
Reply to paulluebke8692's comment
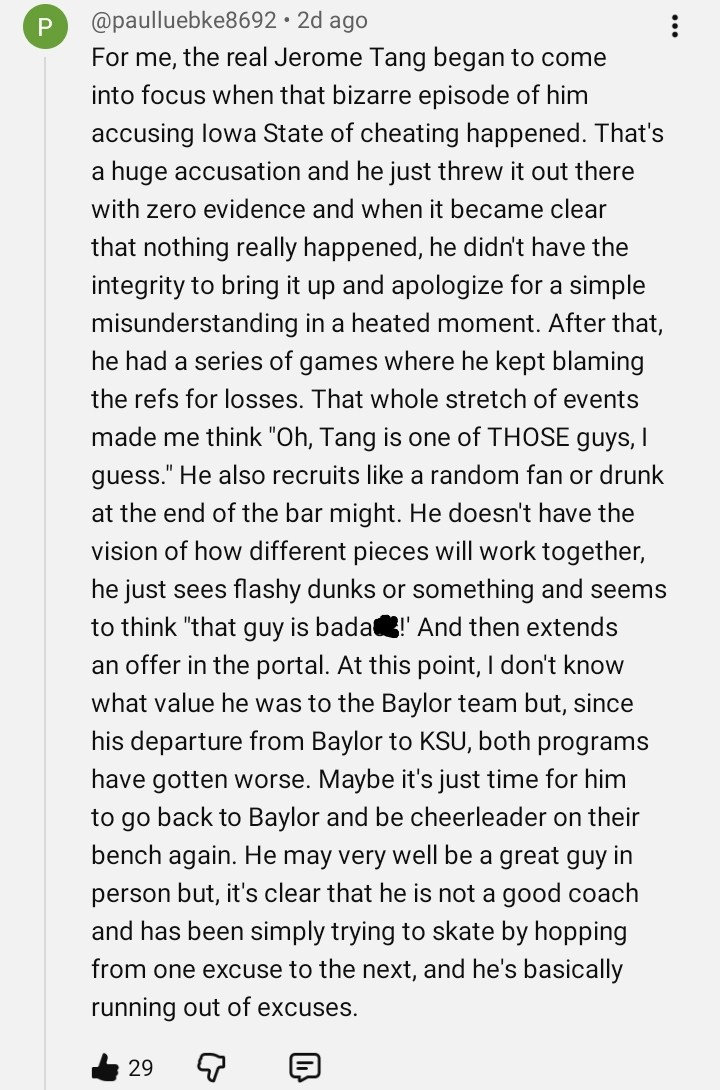click(304, 1068)
